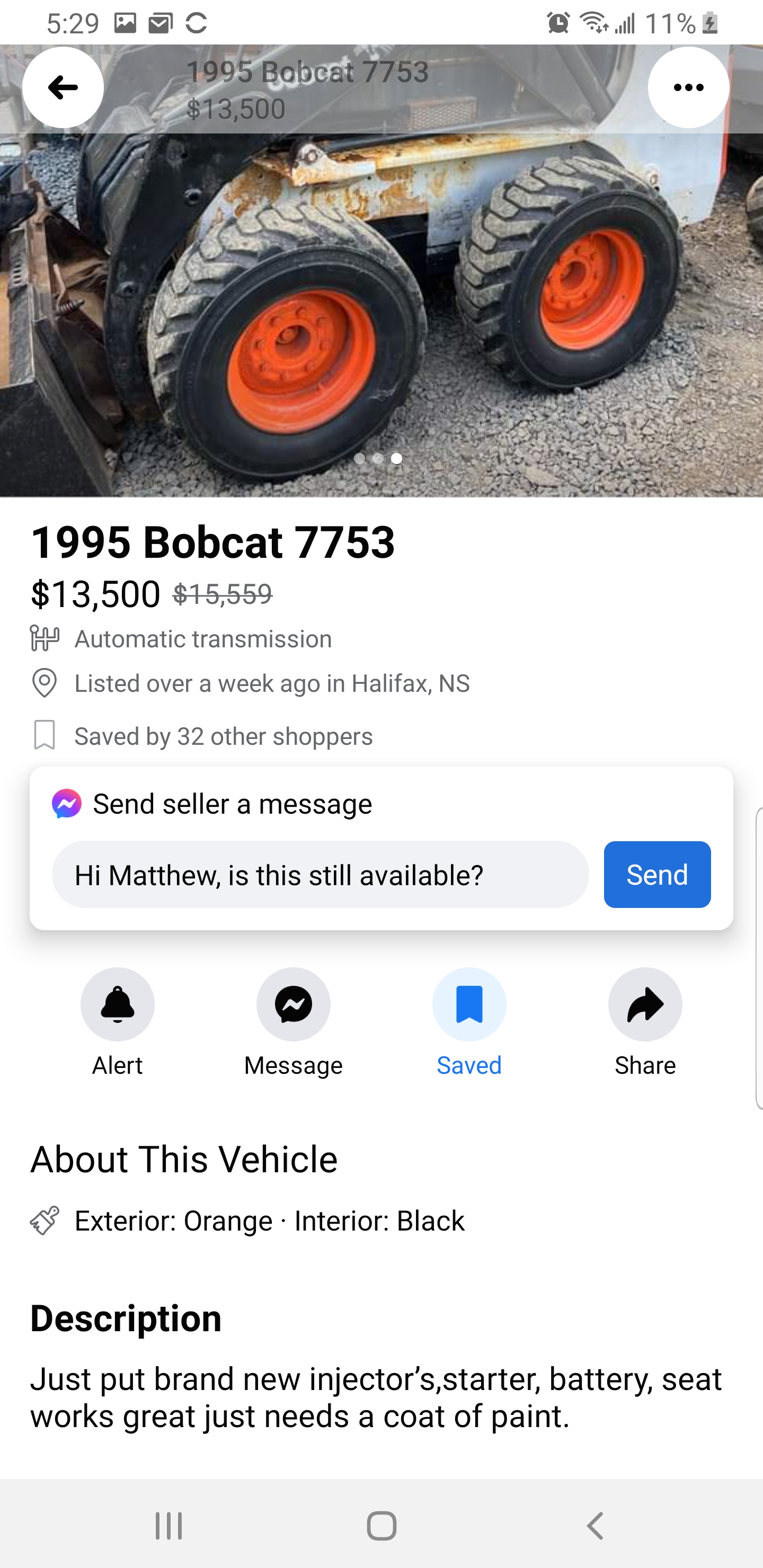The height and width of the screenshot is (1568, 763).
Task: Open recent apps from navigation bar
Action: [x=168, y=1526]
